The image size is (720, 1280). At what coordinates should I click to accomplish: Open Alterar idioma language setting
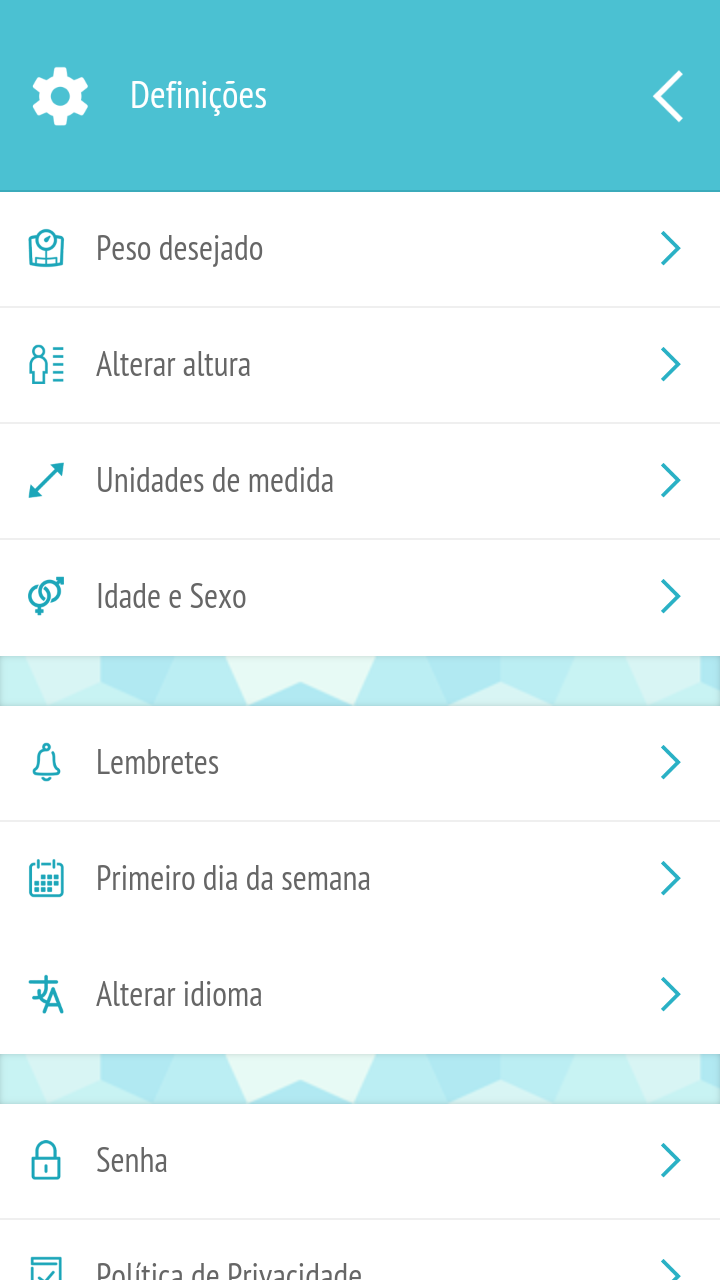point(360,995)
